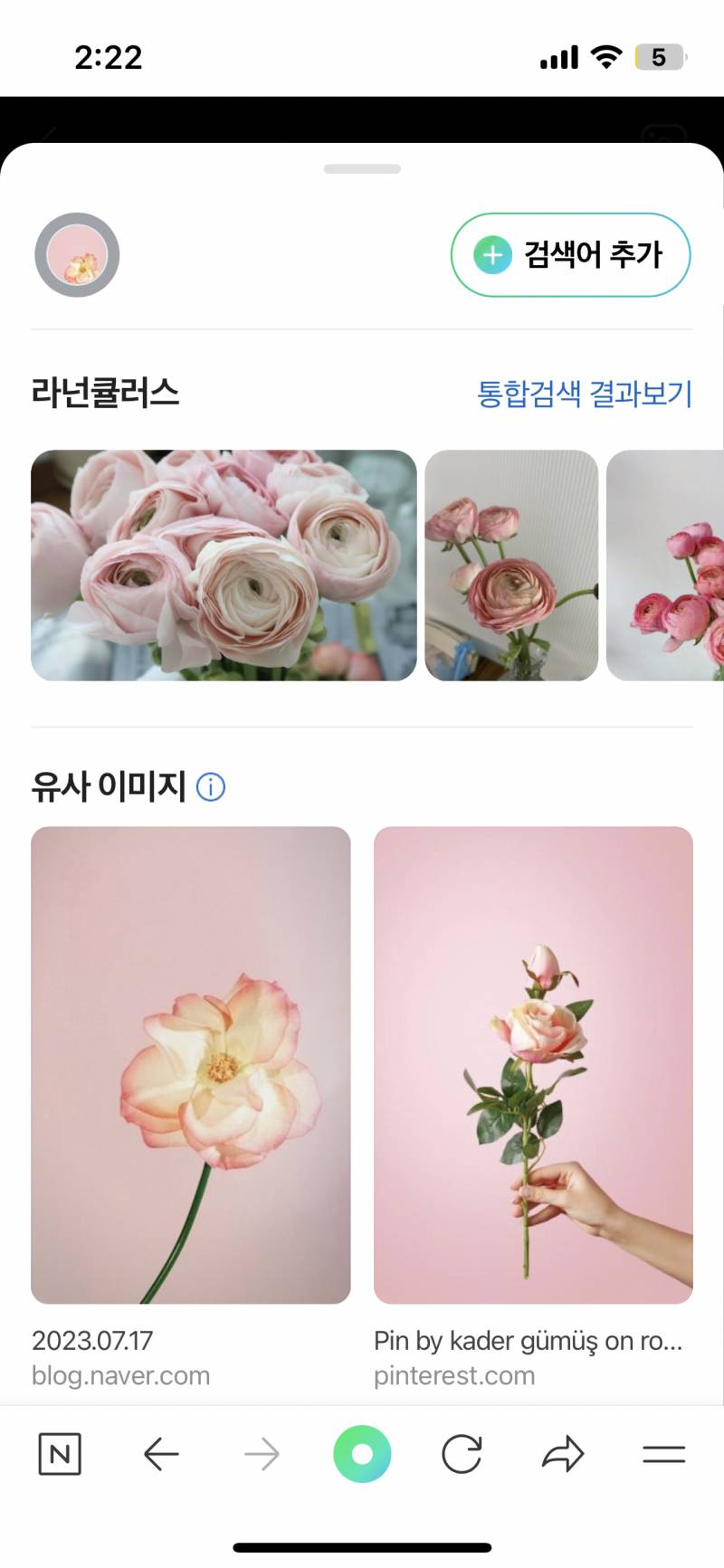Image resolution: width=724 pixels, height=1568 pixels.
Task: Select the 라넌큘러스 section heading
Action: pos(106,394)
